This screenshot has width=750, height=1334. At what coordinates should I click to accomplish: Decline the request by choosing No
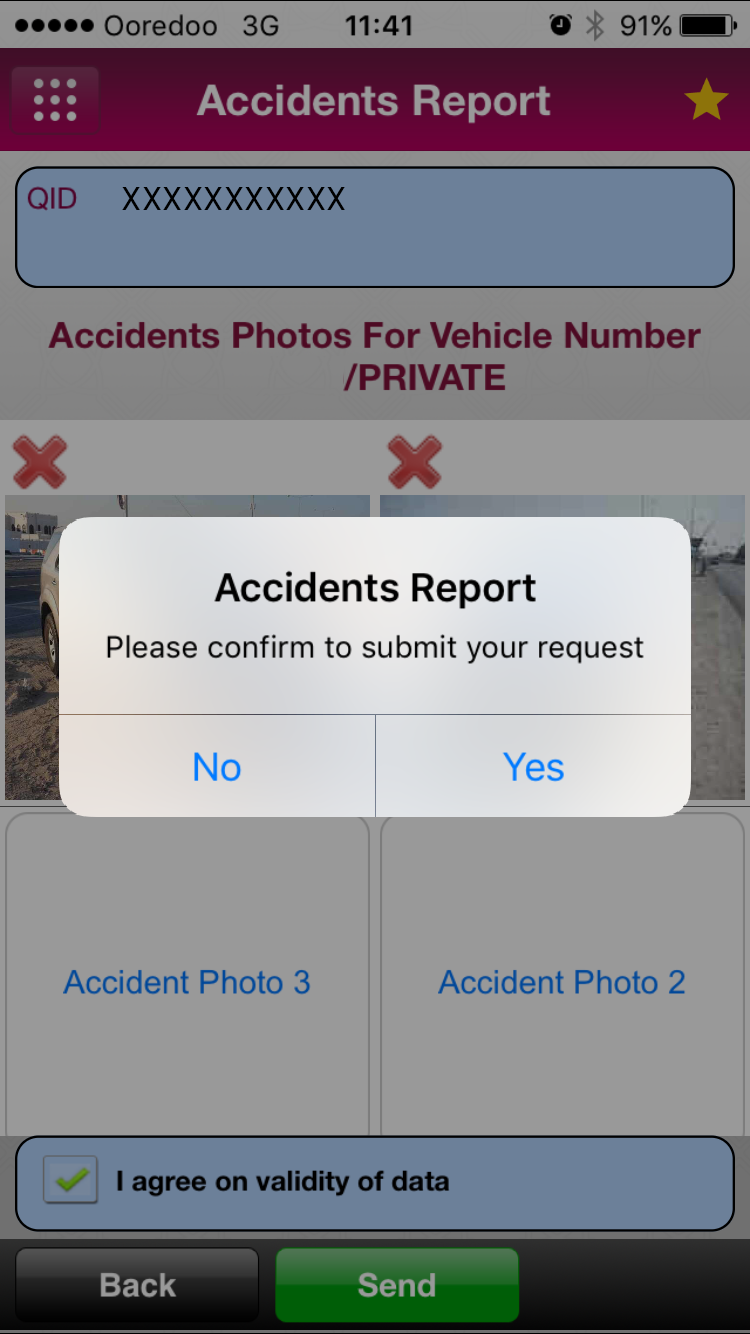[x=217, y=767]
